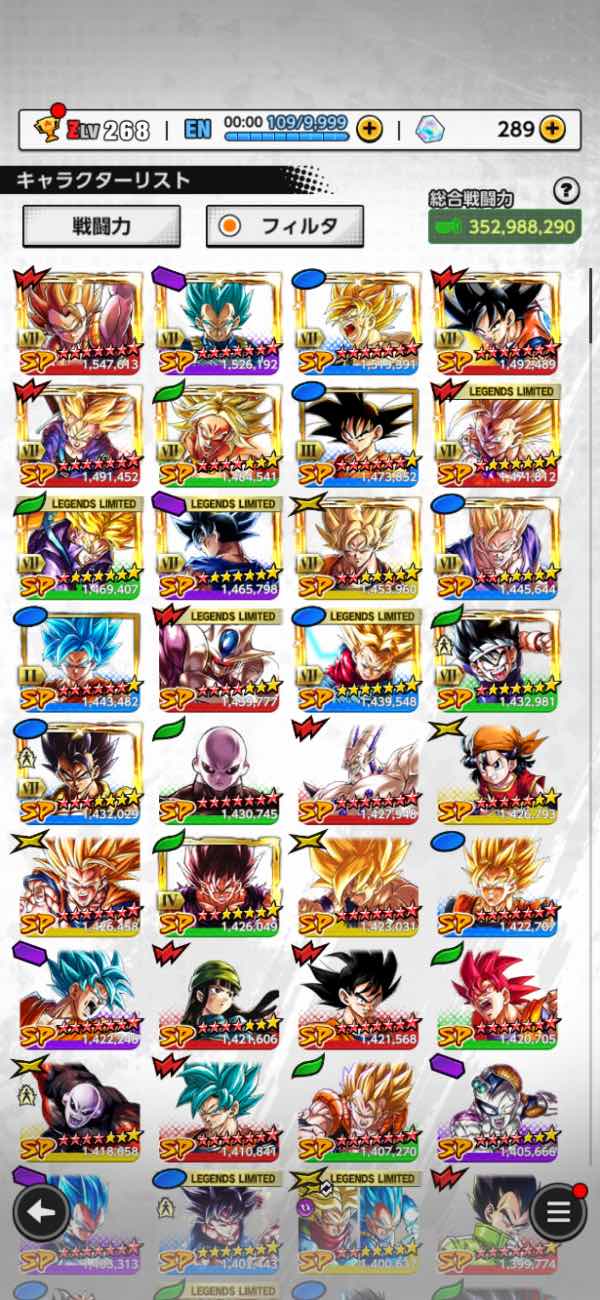600x1300 pixels.
Task: Open the フィルタ filter button
Action: click(284, 226)
